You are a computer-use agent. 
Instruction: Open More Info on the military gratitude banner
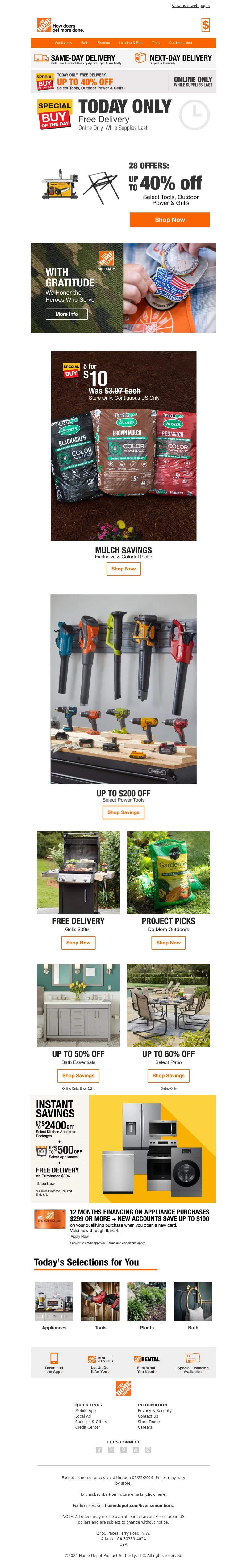[x=67, y=314]
